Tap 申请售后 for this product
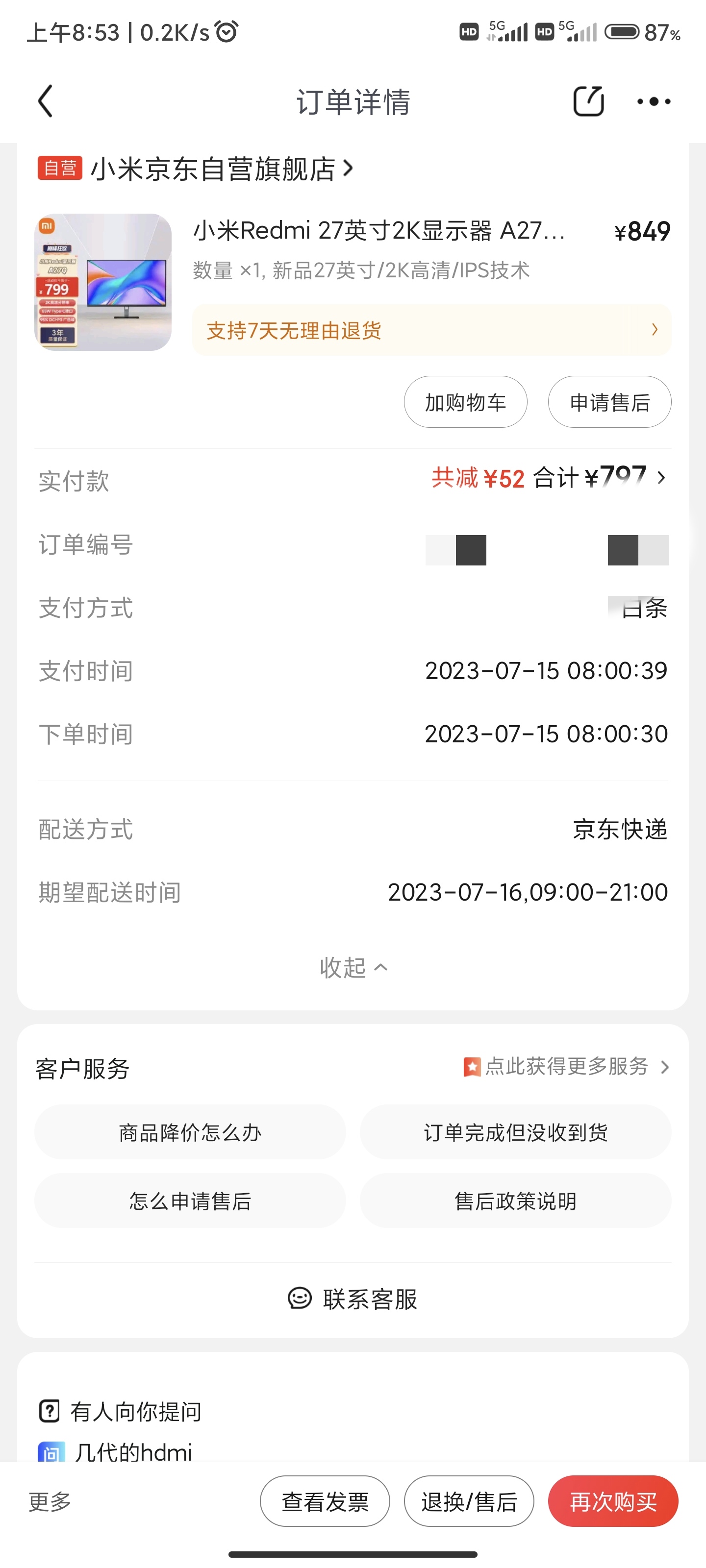This screenshot has height=1568, width=706. coord(609,402)
